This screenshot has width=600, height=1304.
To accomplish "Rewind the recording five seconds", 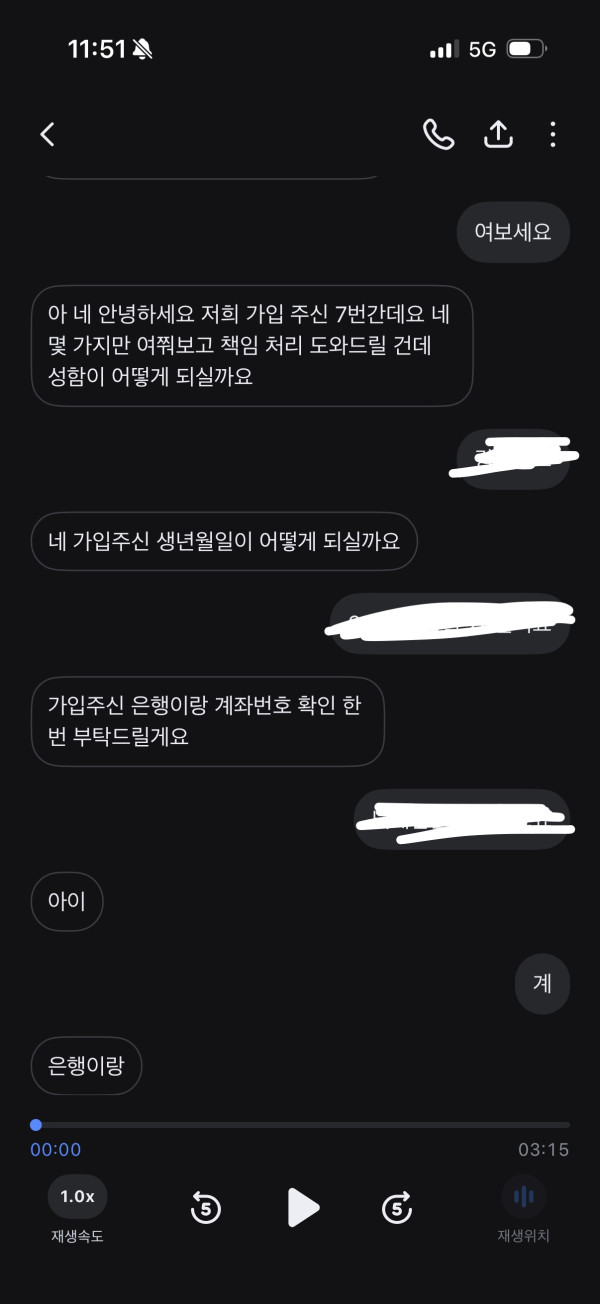I will coord(206,1208).
